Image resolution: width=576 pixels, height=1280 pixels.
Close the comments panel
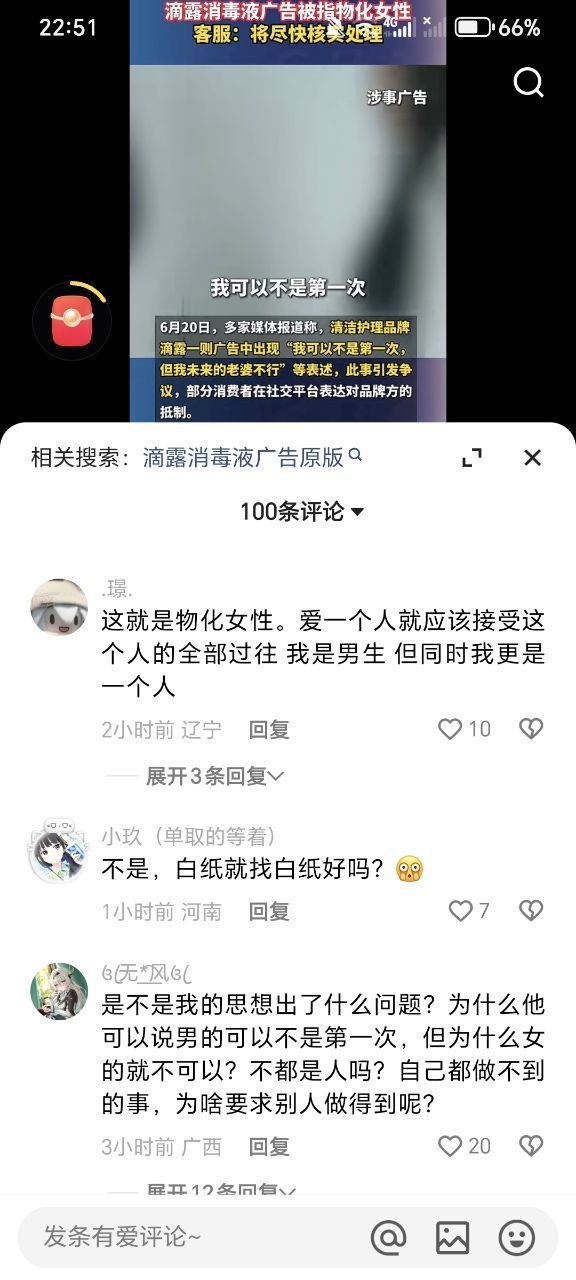pos(532,458)
